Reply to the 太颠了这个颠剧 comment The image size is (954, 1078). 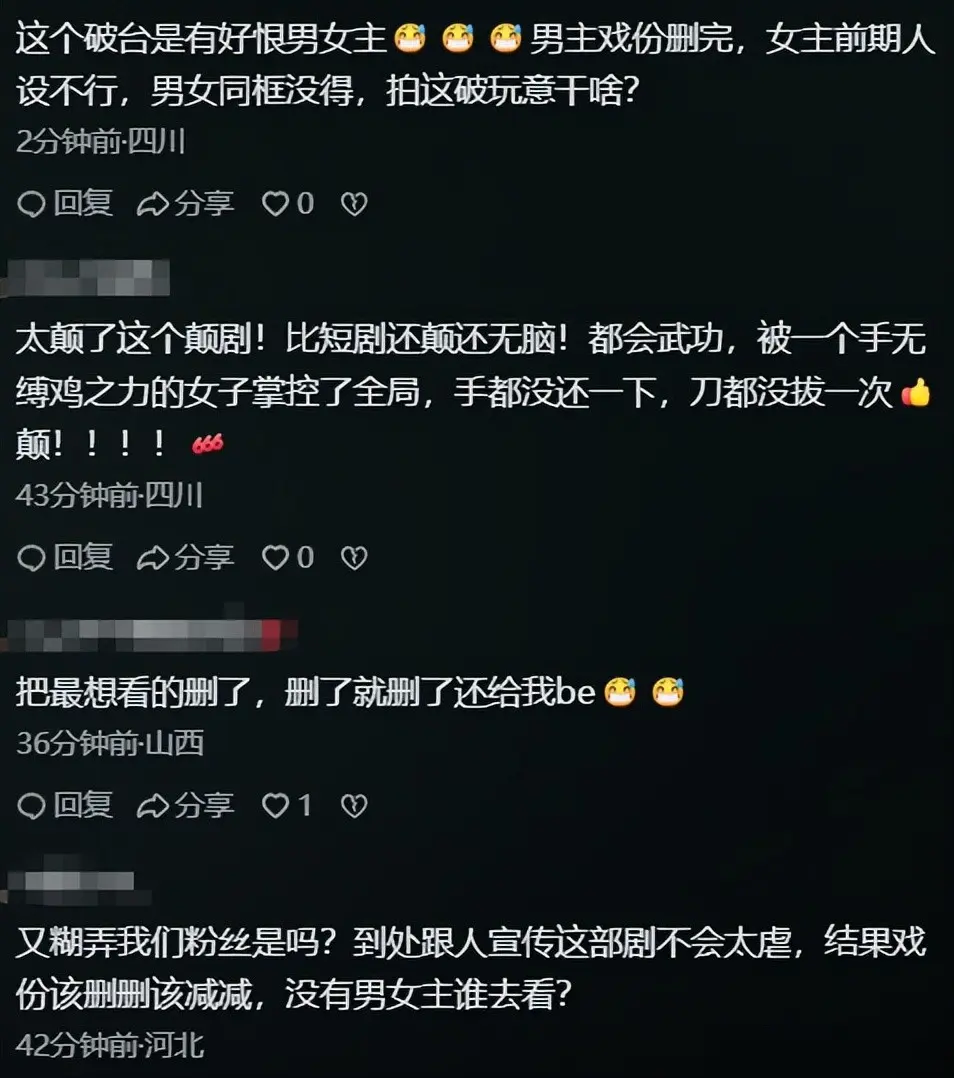pos(65,557)
